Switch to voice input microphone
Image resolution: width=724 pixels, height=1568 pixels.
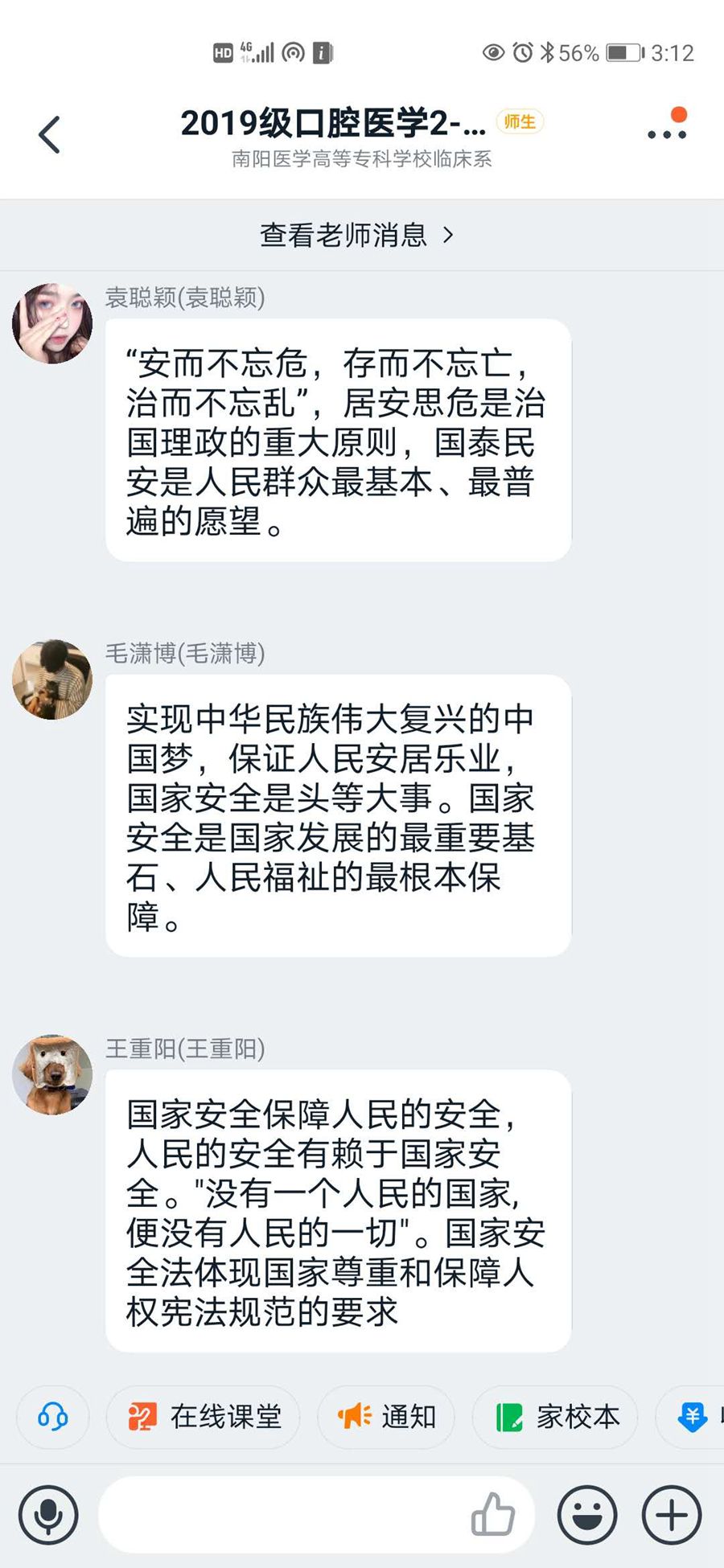coord(48,1515)
